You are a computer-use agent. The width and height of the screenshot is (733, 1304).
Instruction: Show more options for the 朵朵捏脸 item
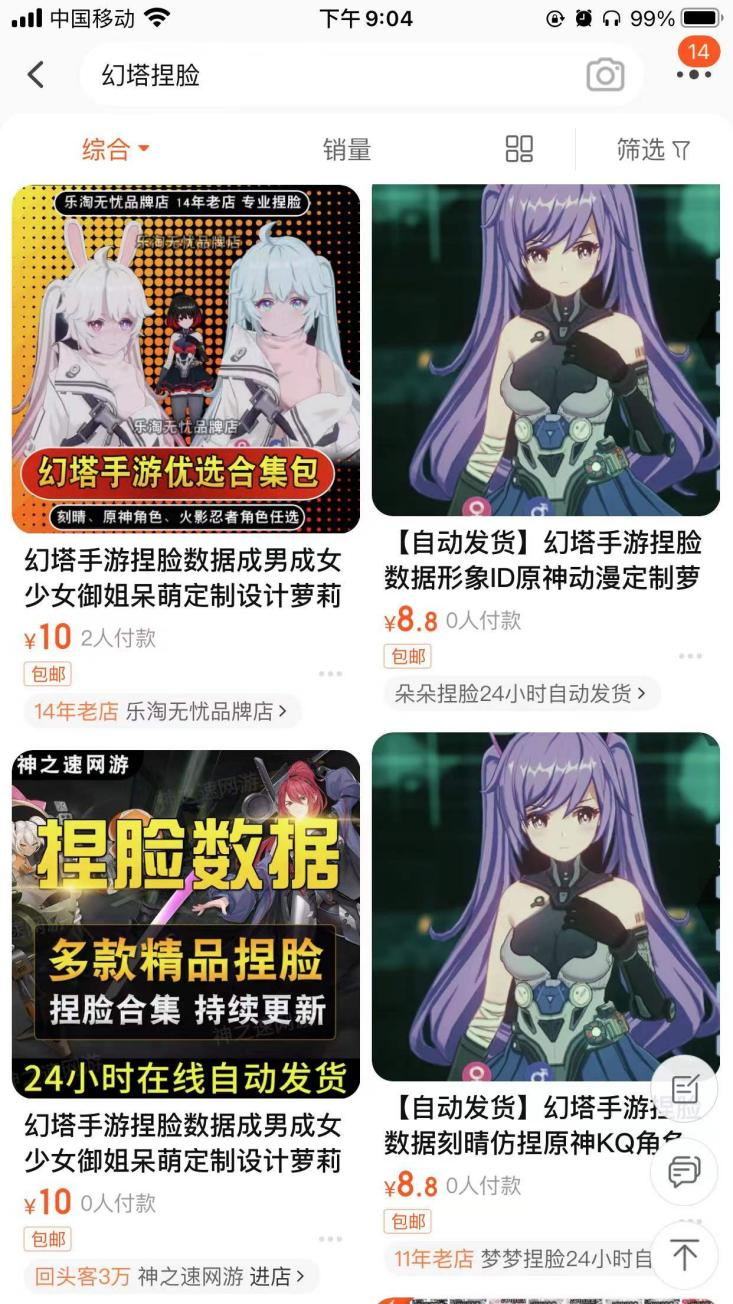(690, 656)
